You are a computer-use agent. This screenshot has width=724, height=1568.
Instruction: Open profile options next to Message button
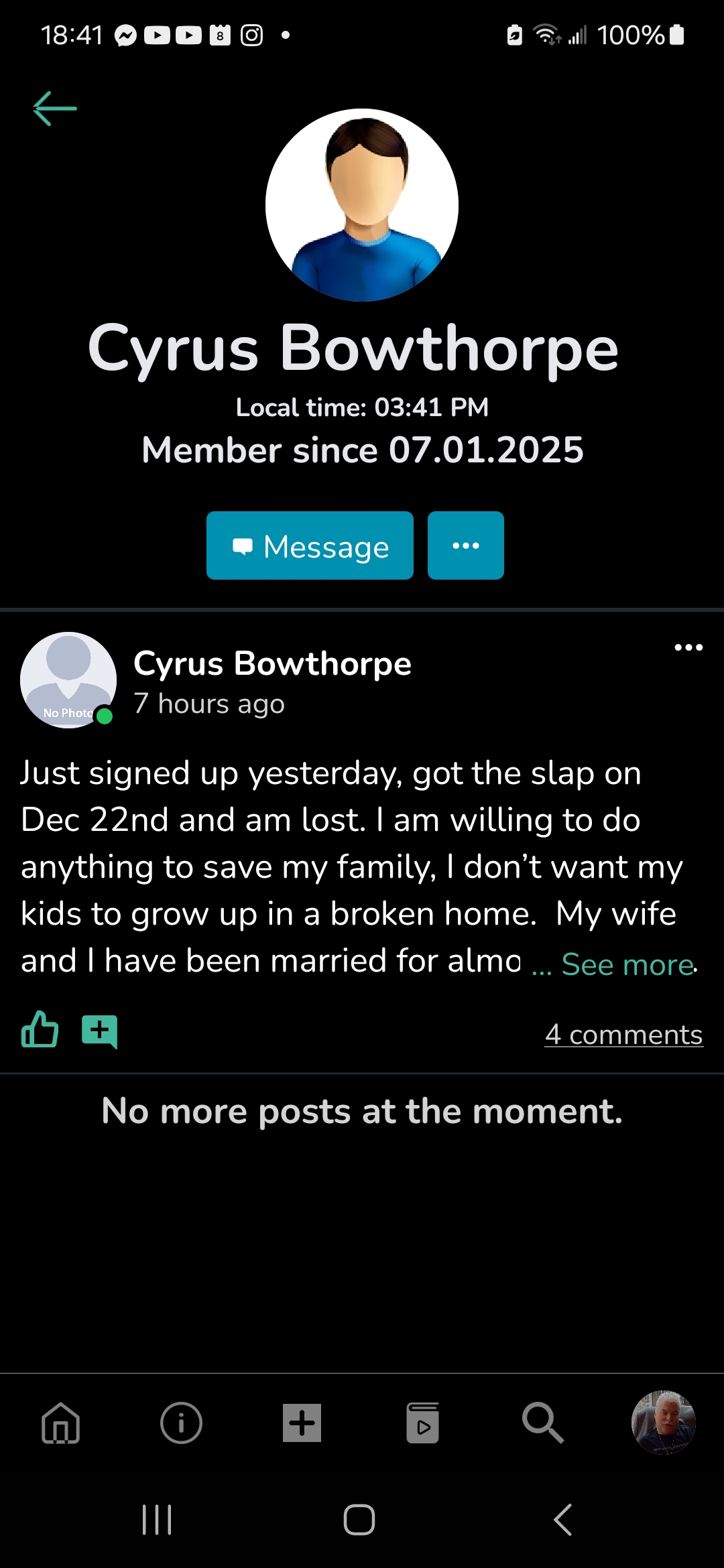pyautogui.click(x=465, y=546)
